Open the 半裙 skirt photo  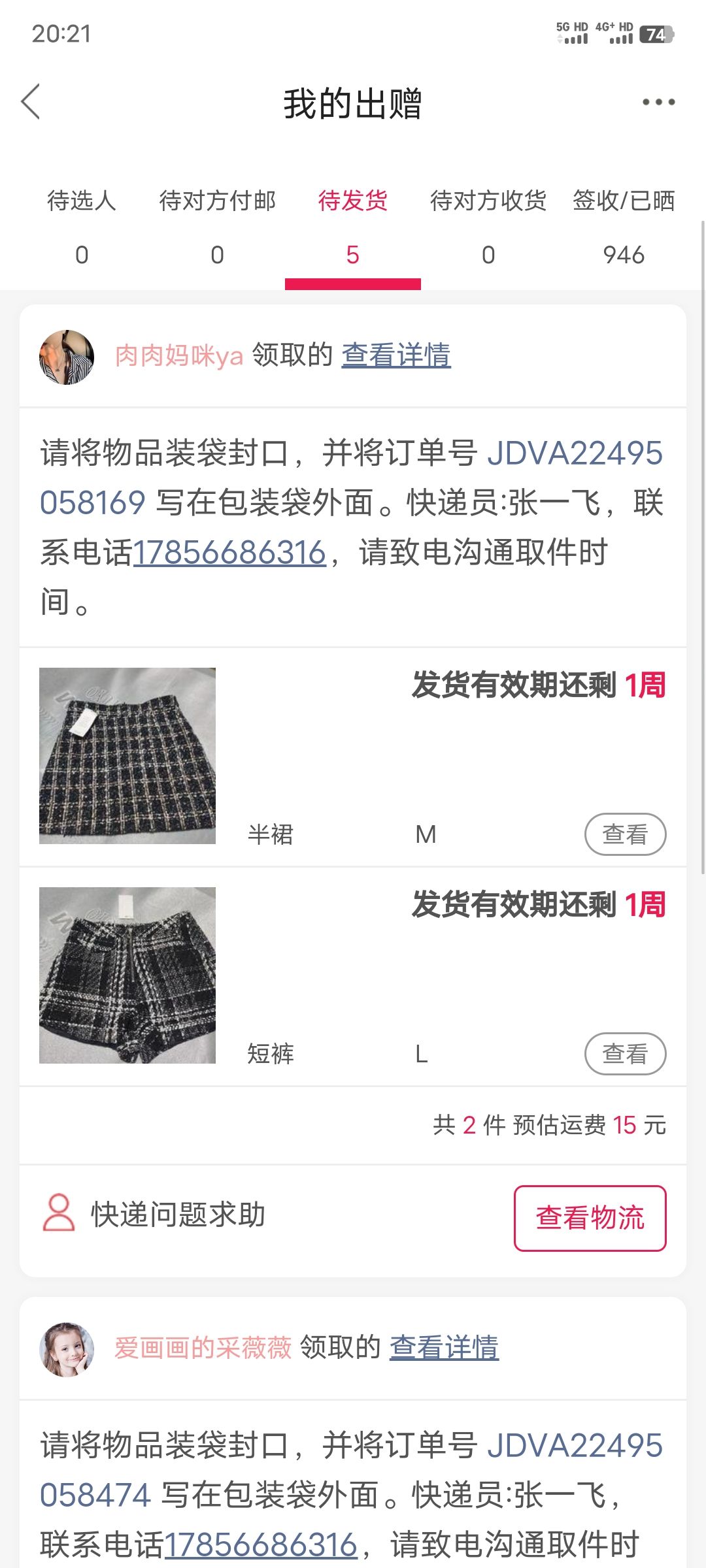pos(127,756)
